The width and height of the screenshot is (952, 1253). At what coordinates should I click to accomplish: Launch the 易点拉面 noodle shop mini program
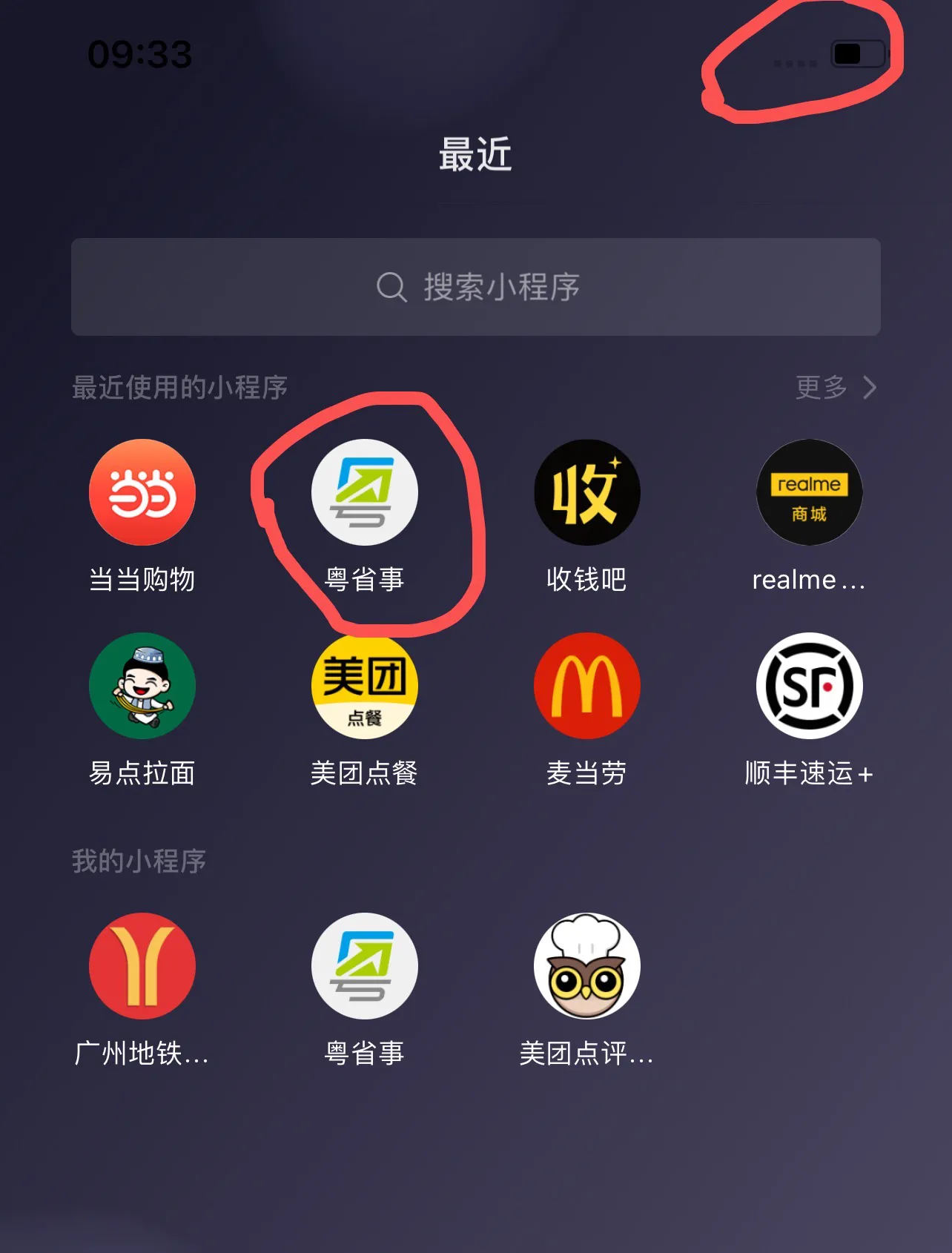pyautogui.click(x=142, y=686)
